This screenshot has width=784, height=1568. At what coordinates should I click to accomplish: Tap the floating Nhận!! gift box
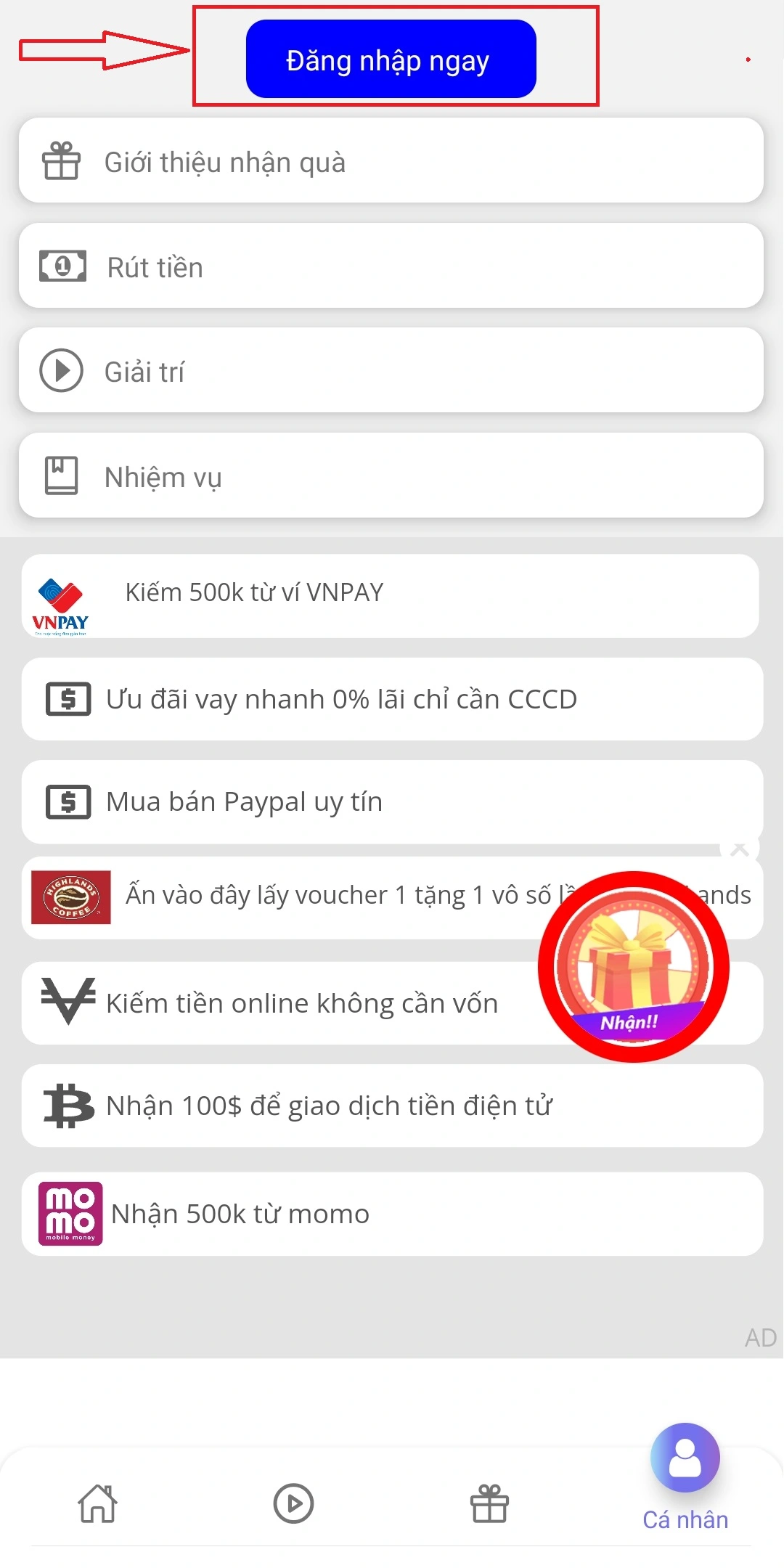633,967
